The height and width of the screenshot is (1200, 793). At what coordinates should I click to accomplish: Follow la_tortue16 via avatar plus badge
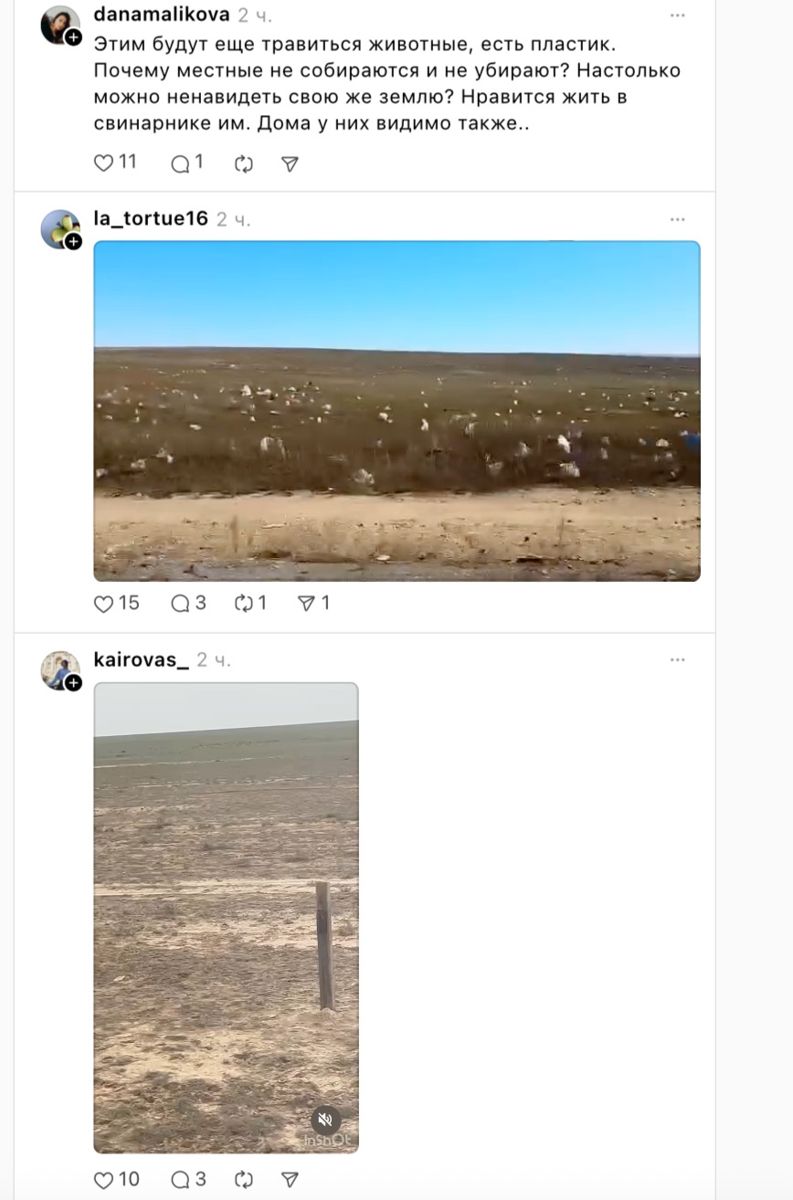tap(73, 242)
